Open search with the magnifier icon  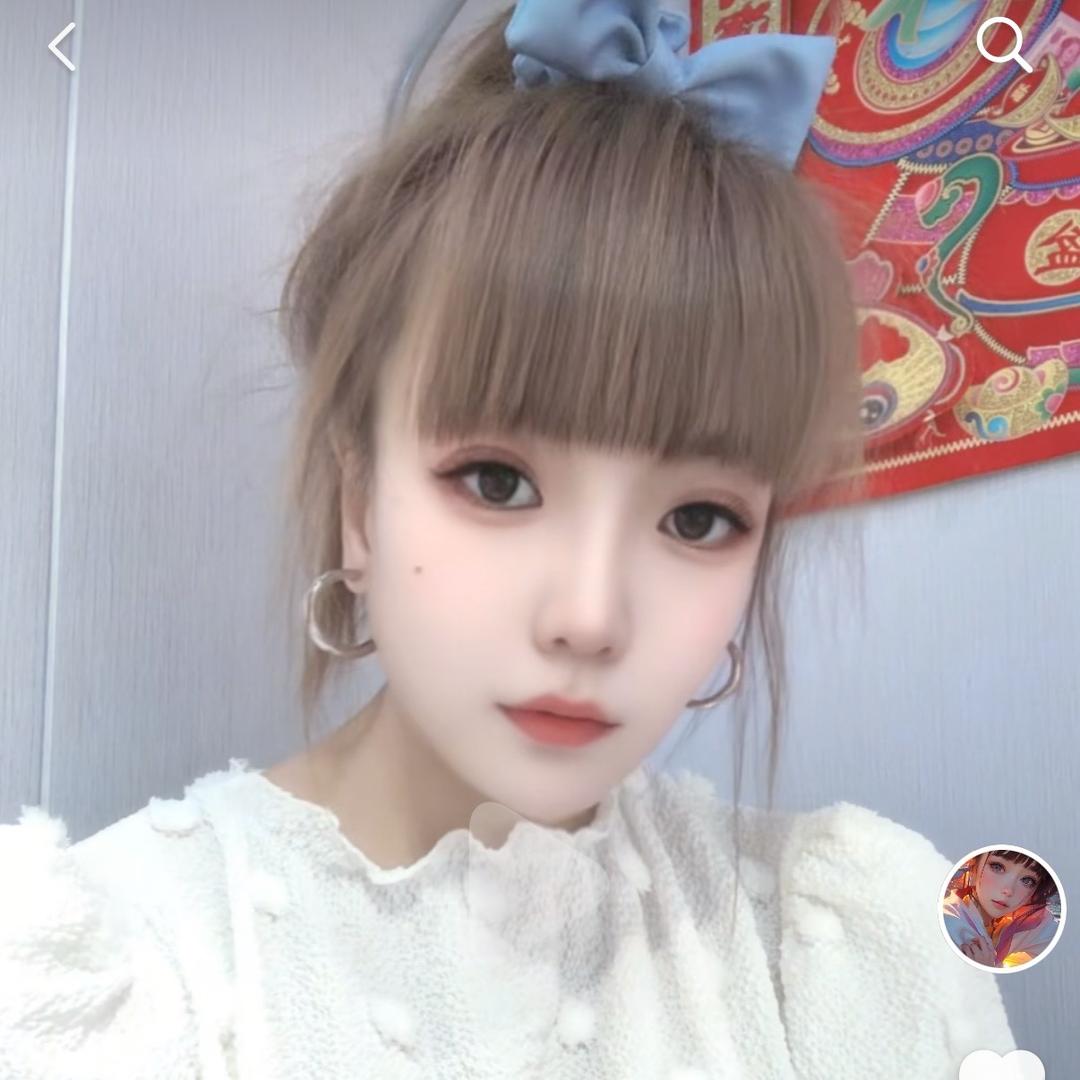tap(1002, 46)
